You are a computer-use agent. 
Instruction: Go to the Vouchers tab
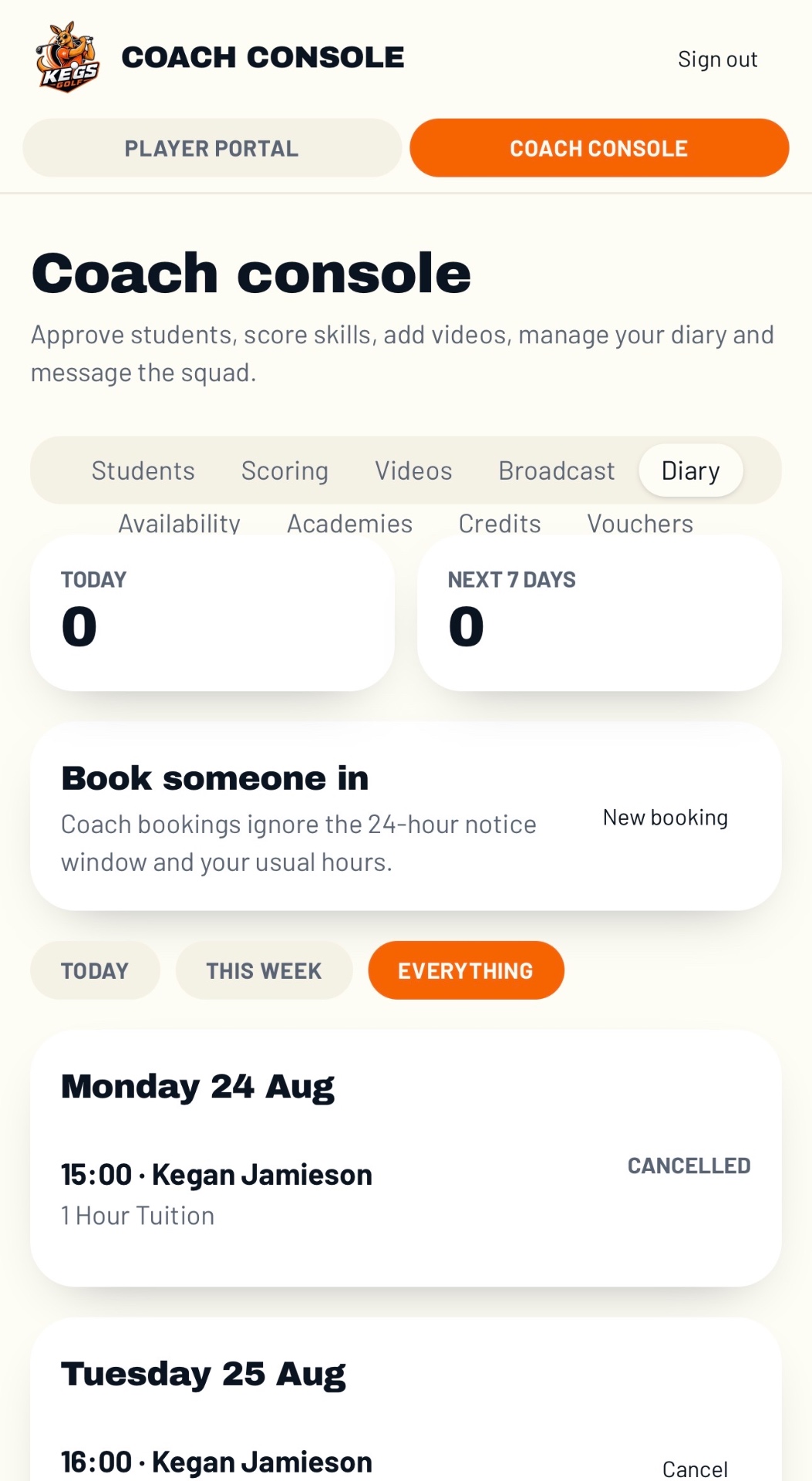coord(640,523)
